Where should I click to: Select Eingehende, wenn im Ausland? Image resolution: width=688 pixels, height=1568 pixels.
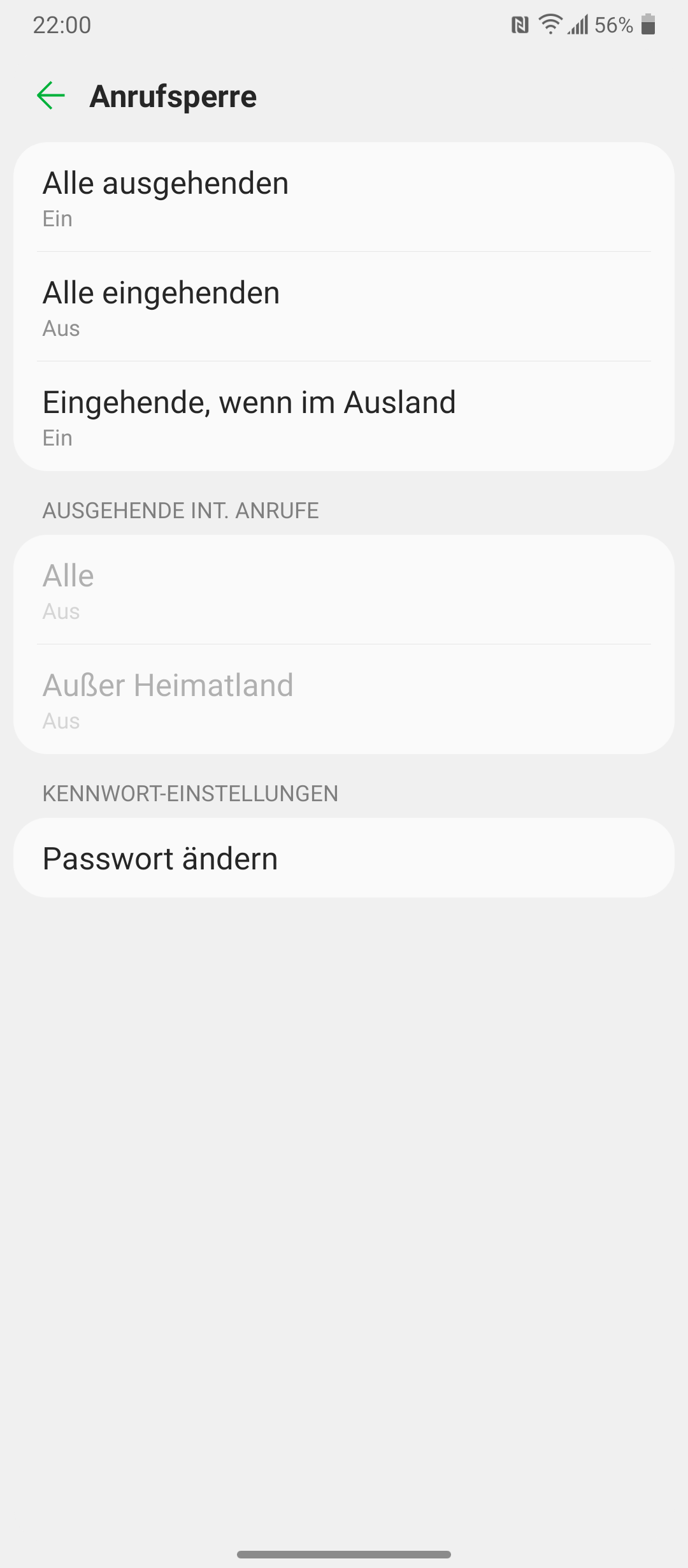point(344,417)
